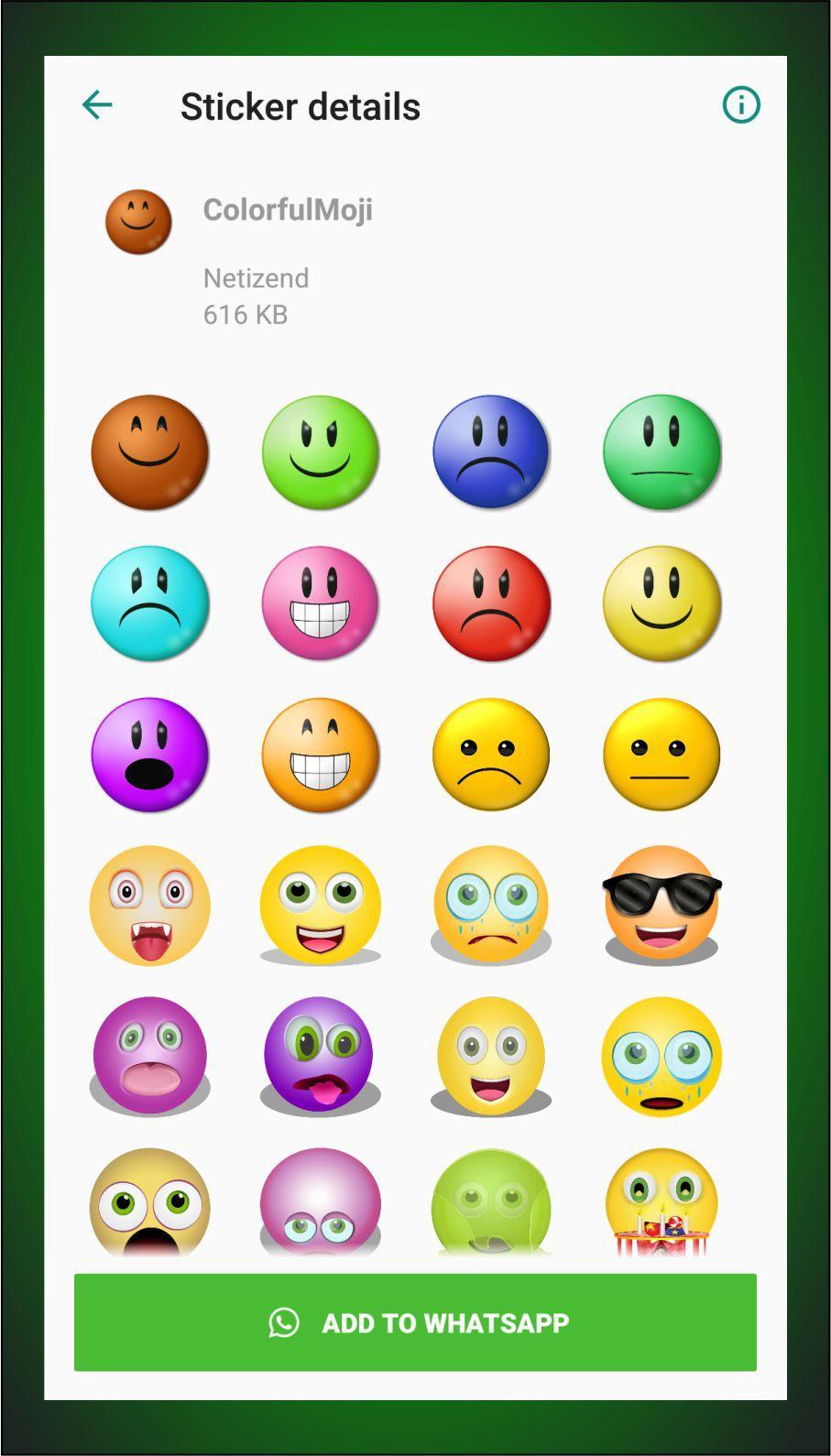This screenshot has width=831, height=1456.
Task: Preview the brown smiling sticker in grid
Action: point(149,452)
